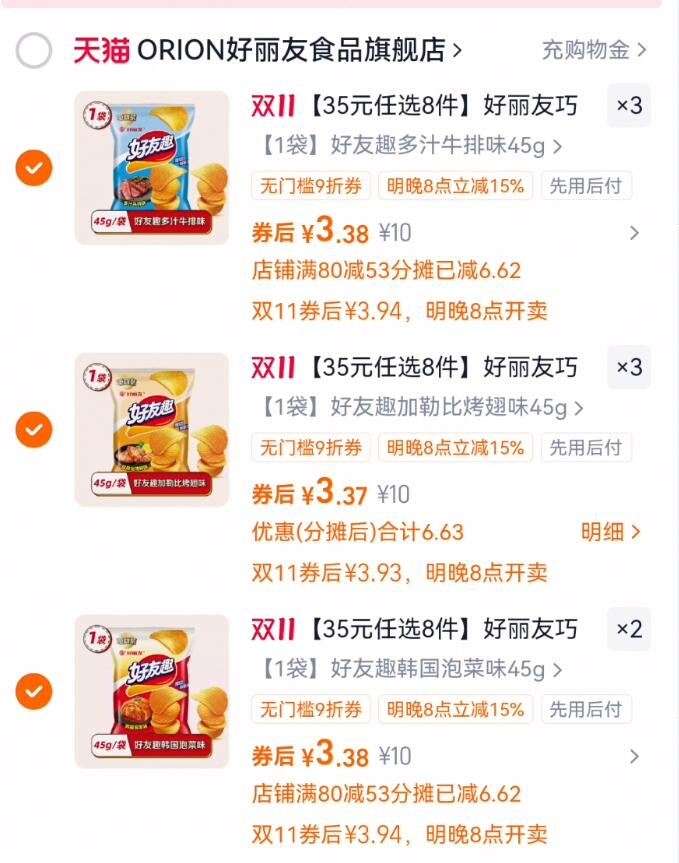Open 充购物金 link
The width and height of the screenshot is (679, 863).
click(594, 49)
